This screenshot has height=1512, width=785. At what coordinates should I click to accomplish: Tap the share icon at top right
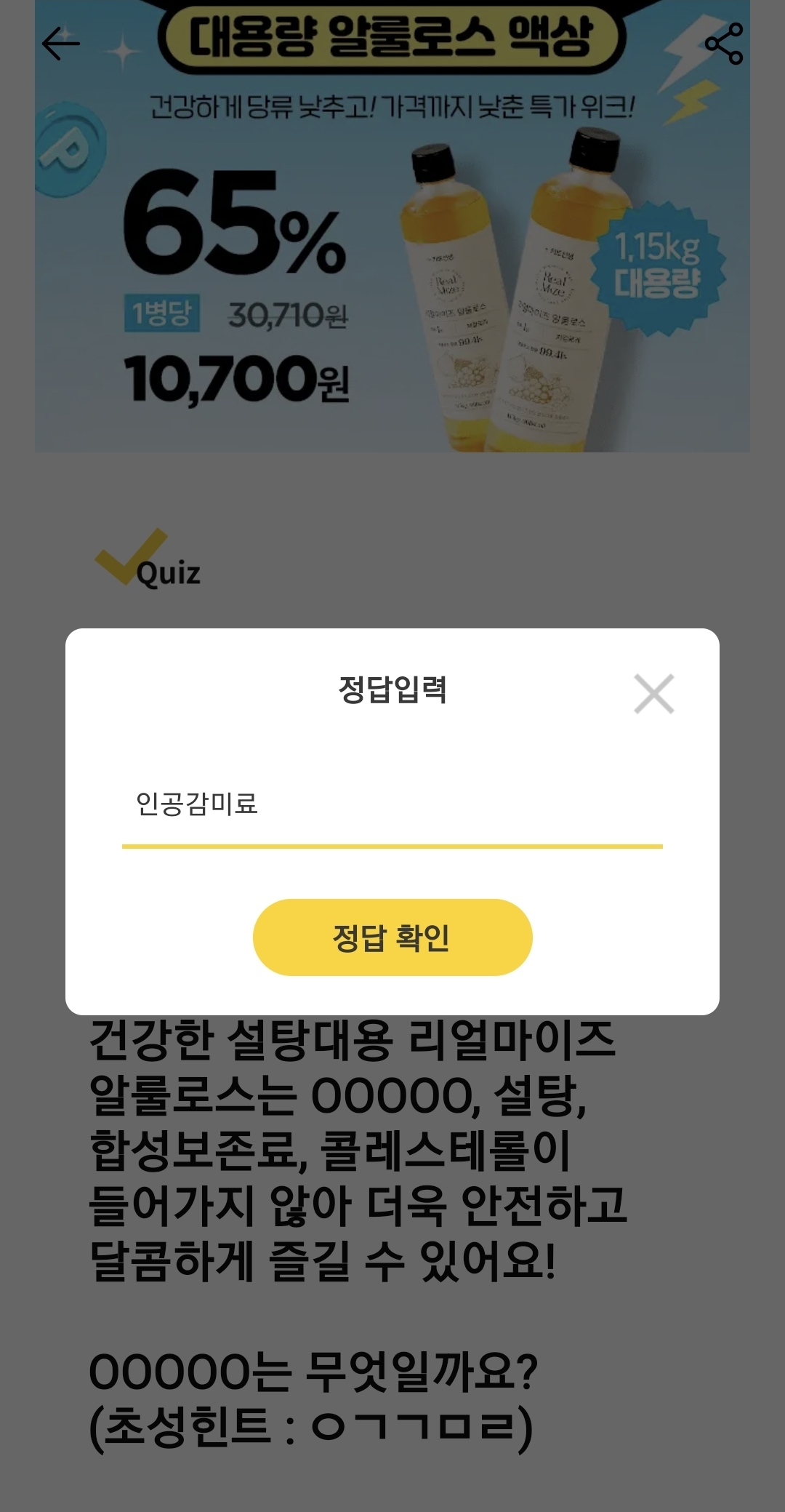722,44
